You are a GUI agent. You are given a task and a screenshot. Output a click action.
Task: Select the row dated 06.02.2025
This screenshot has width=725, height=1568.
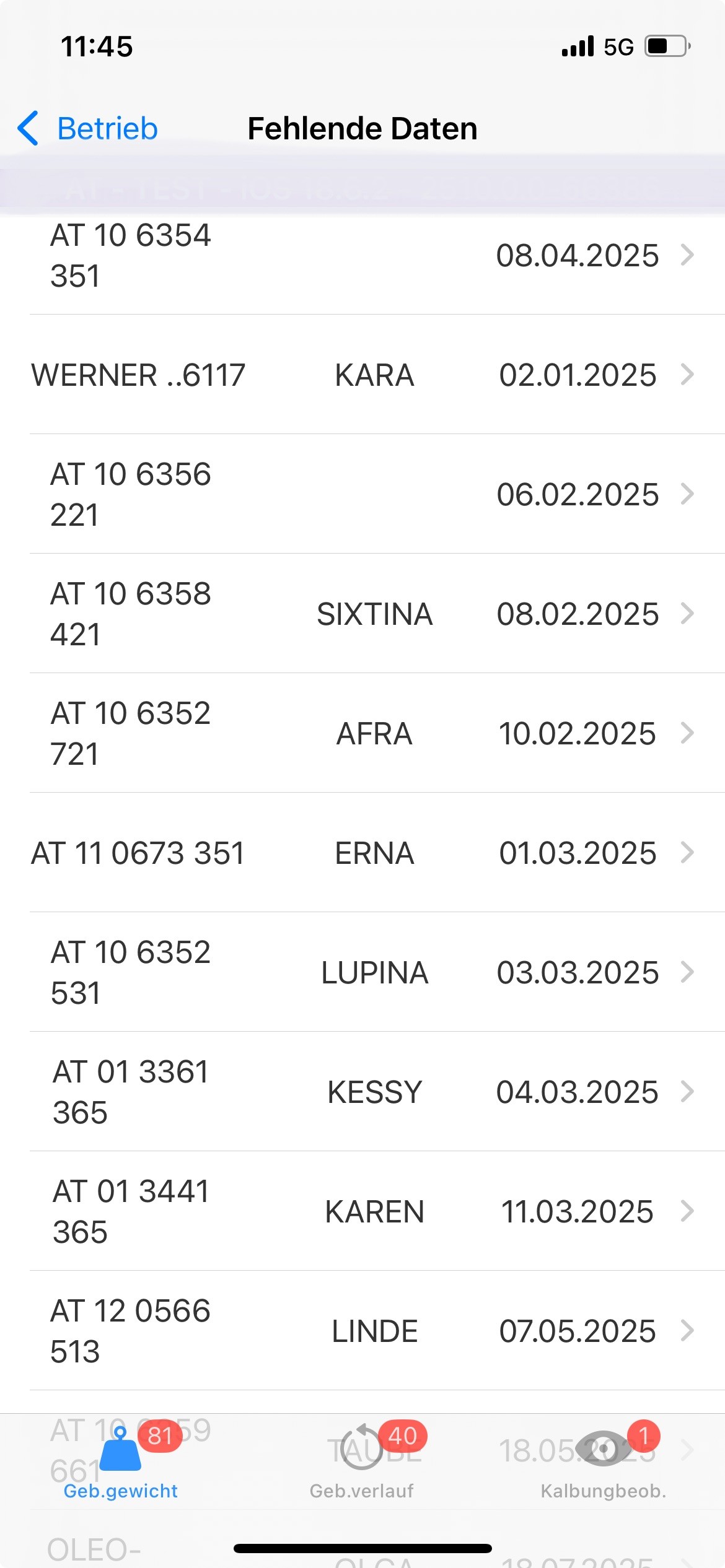(372, 495)
